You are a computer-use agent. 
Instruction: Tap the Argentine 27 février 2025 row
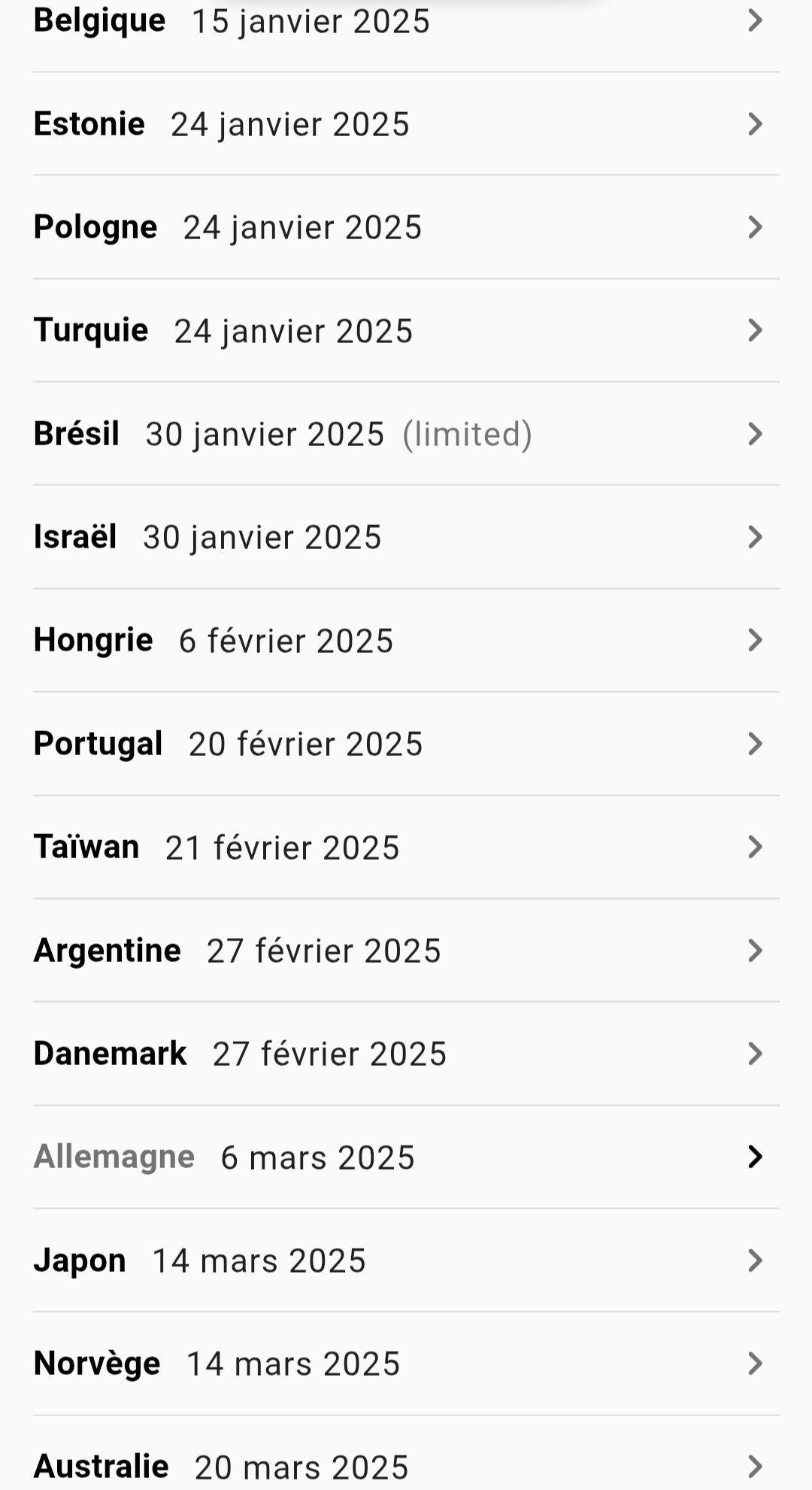(x=406, y=951)
